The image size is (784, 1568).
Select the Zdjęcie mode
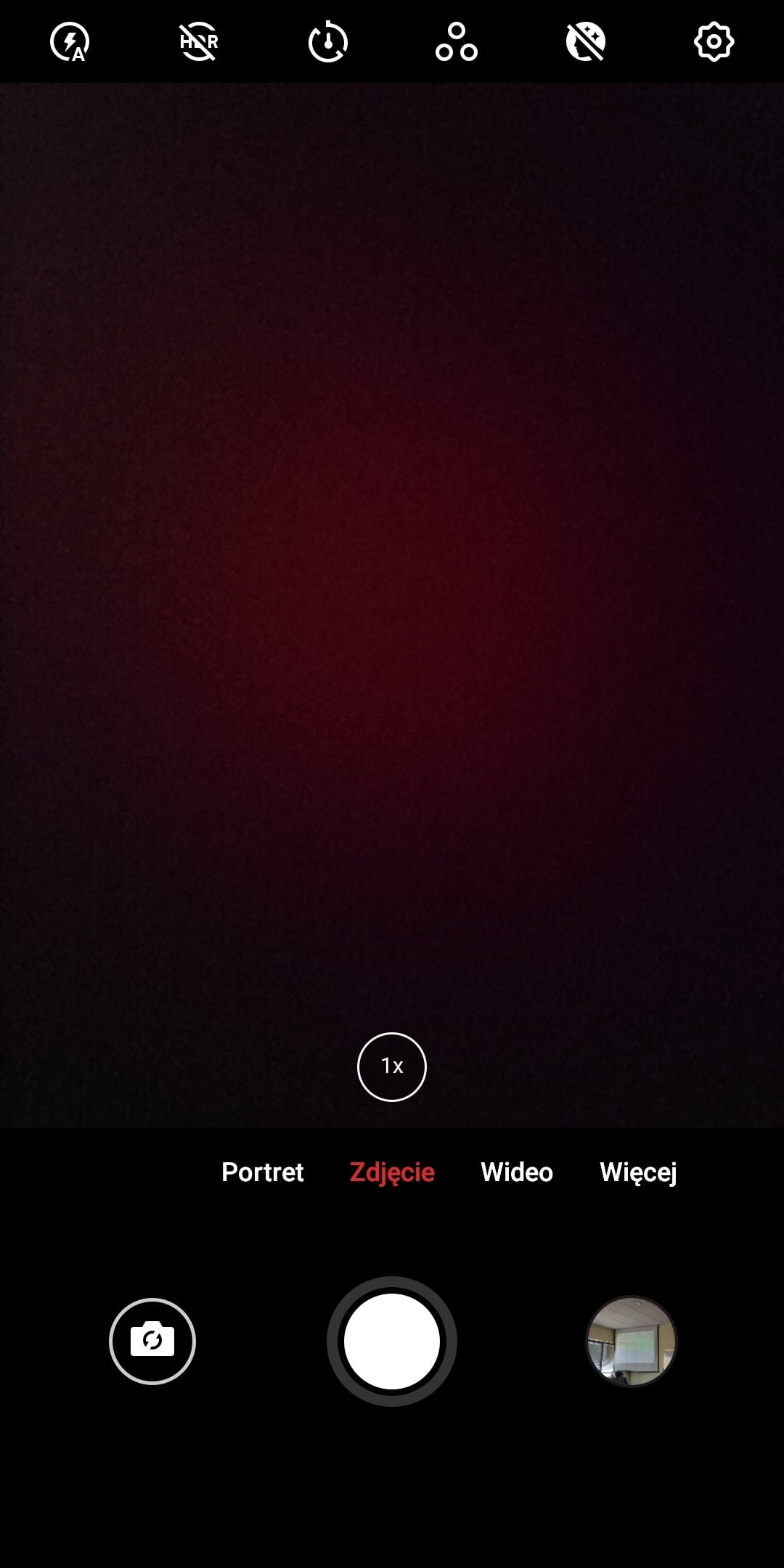[392, 1172]
